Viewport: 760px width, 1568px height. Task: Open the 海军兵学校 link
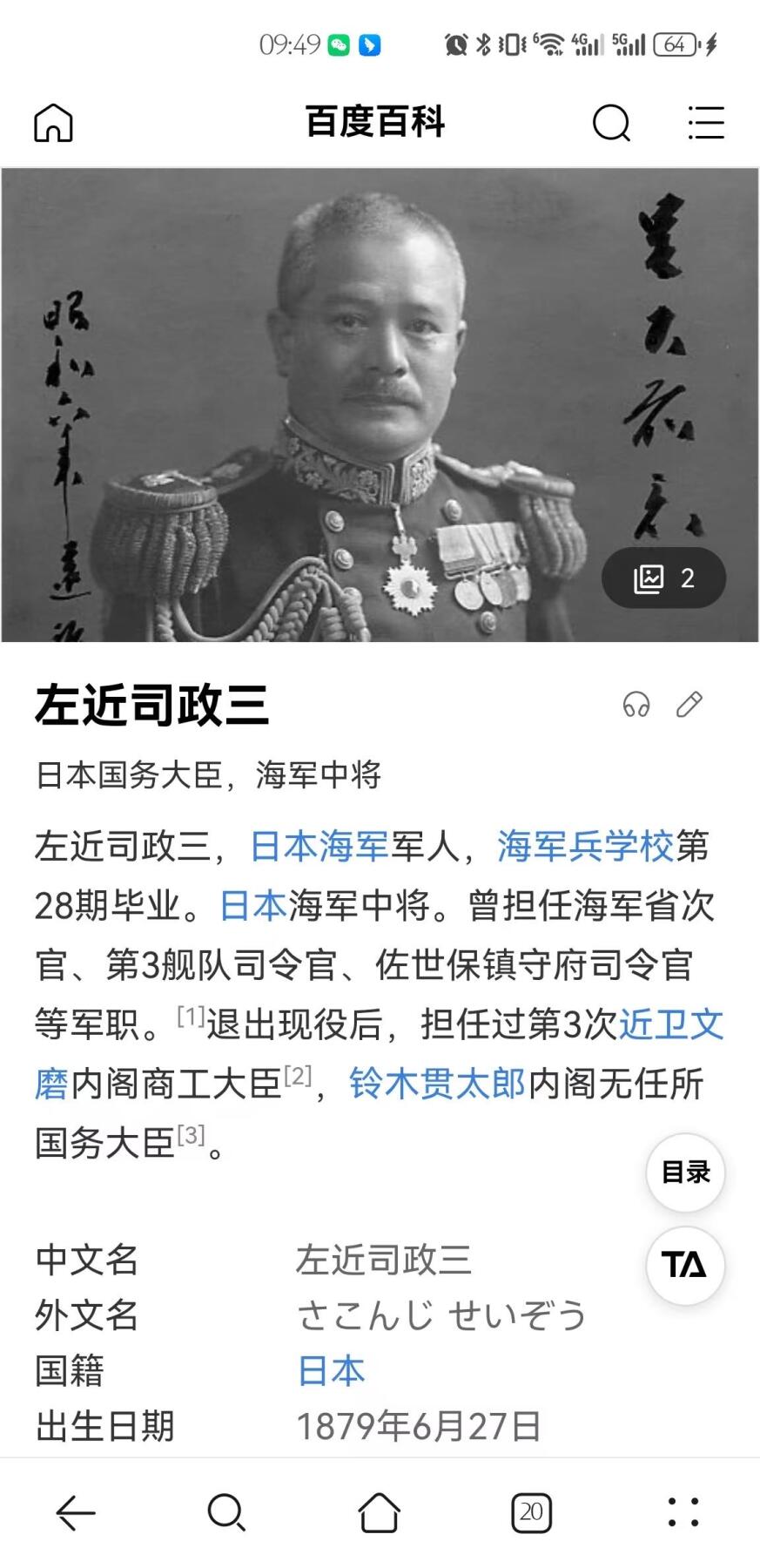click(585, 846)
